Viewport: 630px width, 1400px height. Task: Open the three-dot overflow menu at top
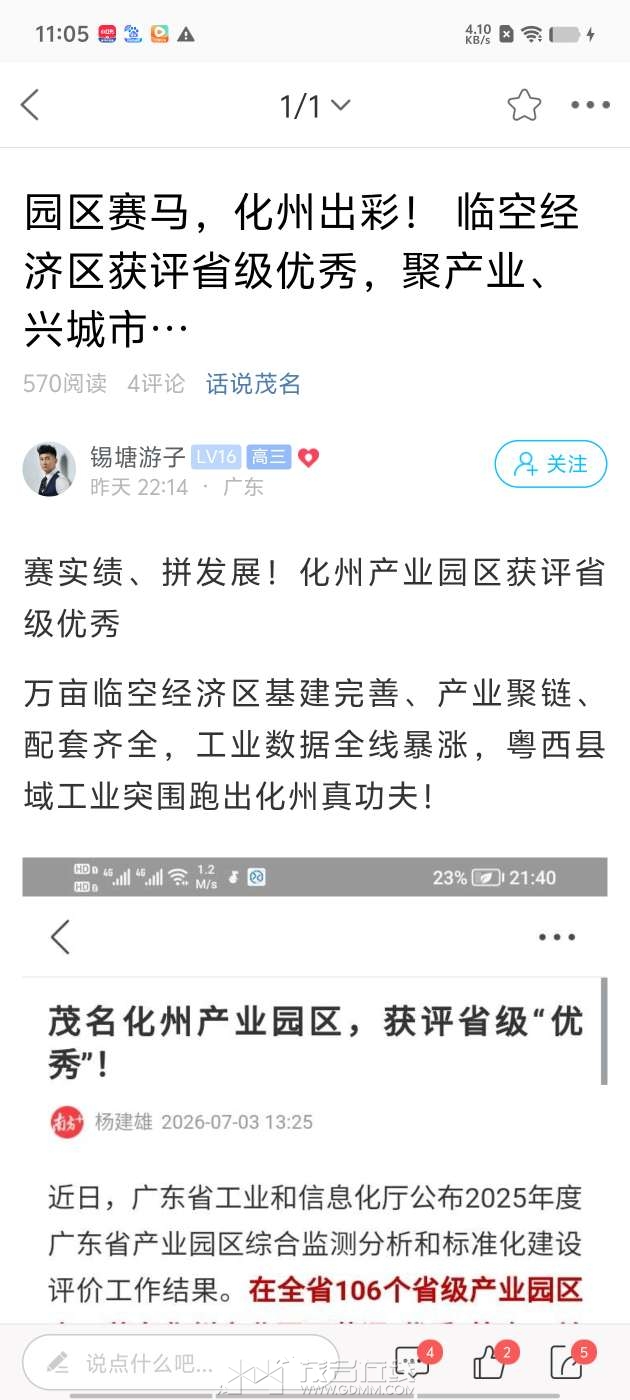pyautogui.click(x=590, y=105)
